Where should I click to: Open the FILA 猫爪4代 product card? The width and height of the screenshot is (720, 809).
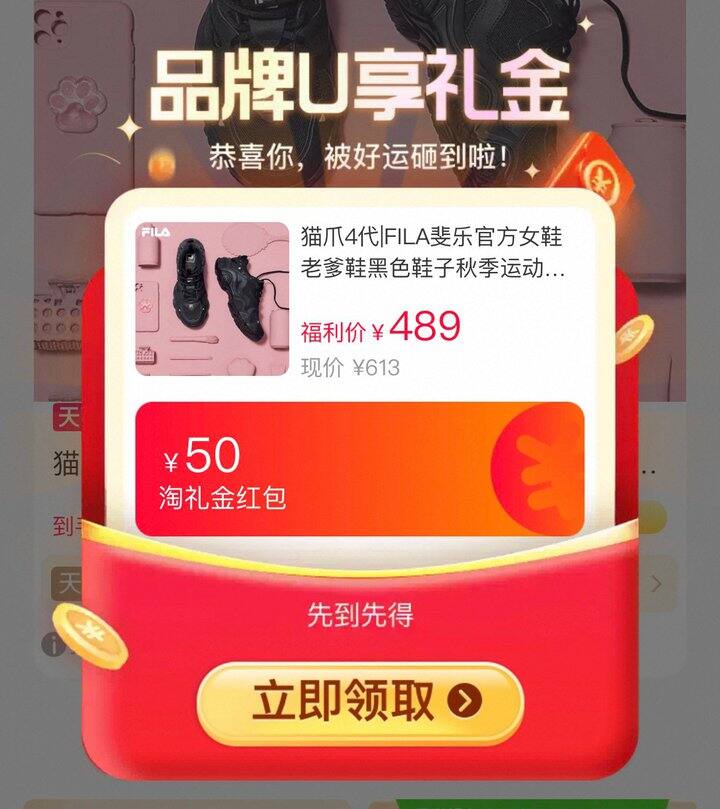coord(359,299)
